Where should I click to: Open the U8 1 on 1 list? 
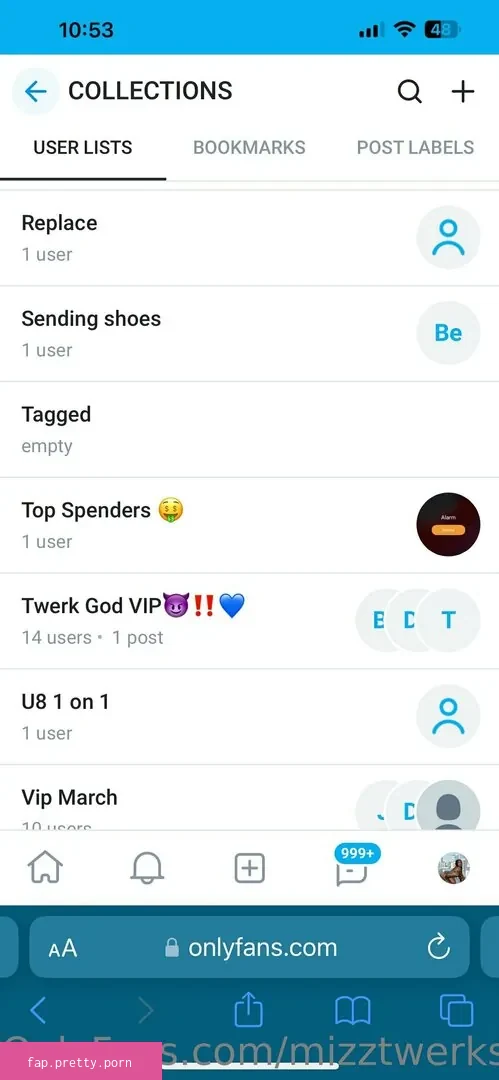(x=250, y=716)
